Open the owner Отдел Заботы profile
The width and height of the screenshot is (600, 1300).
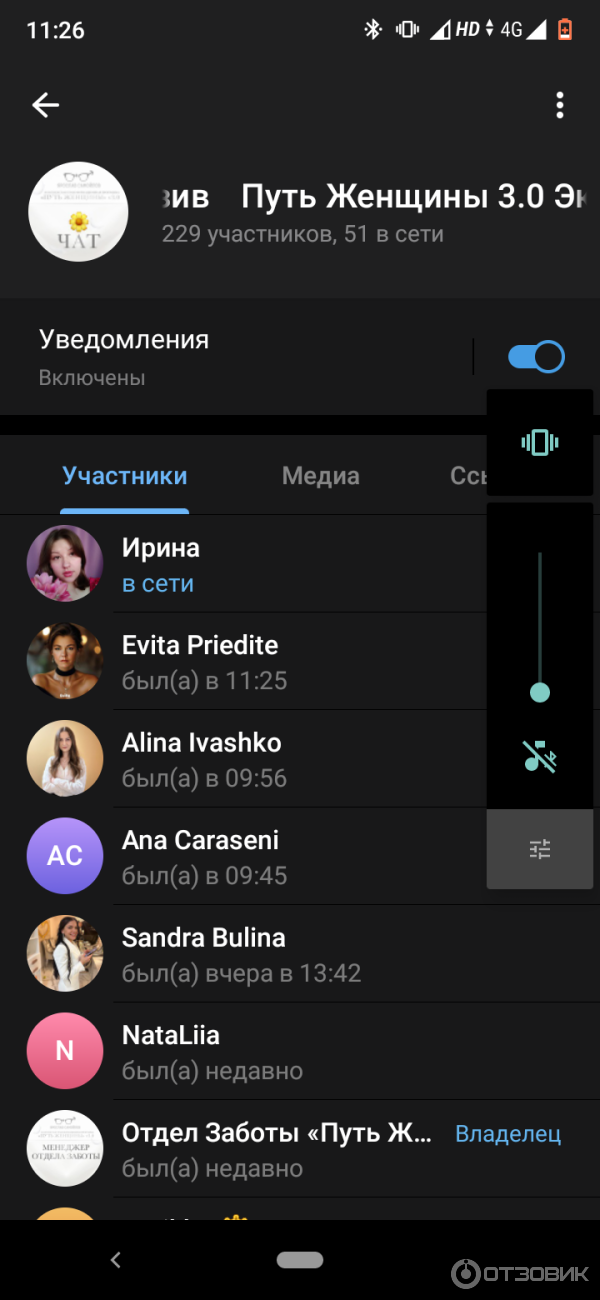pos(300,1149)
